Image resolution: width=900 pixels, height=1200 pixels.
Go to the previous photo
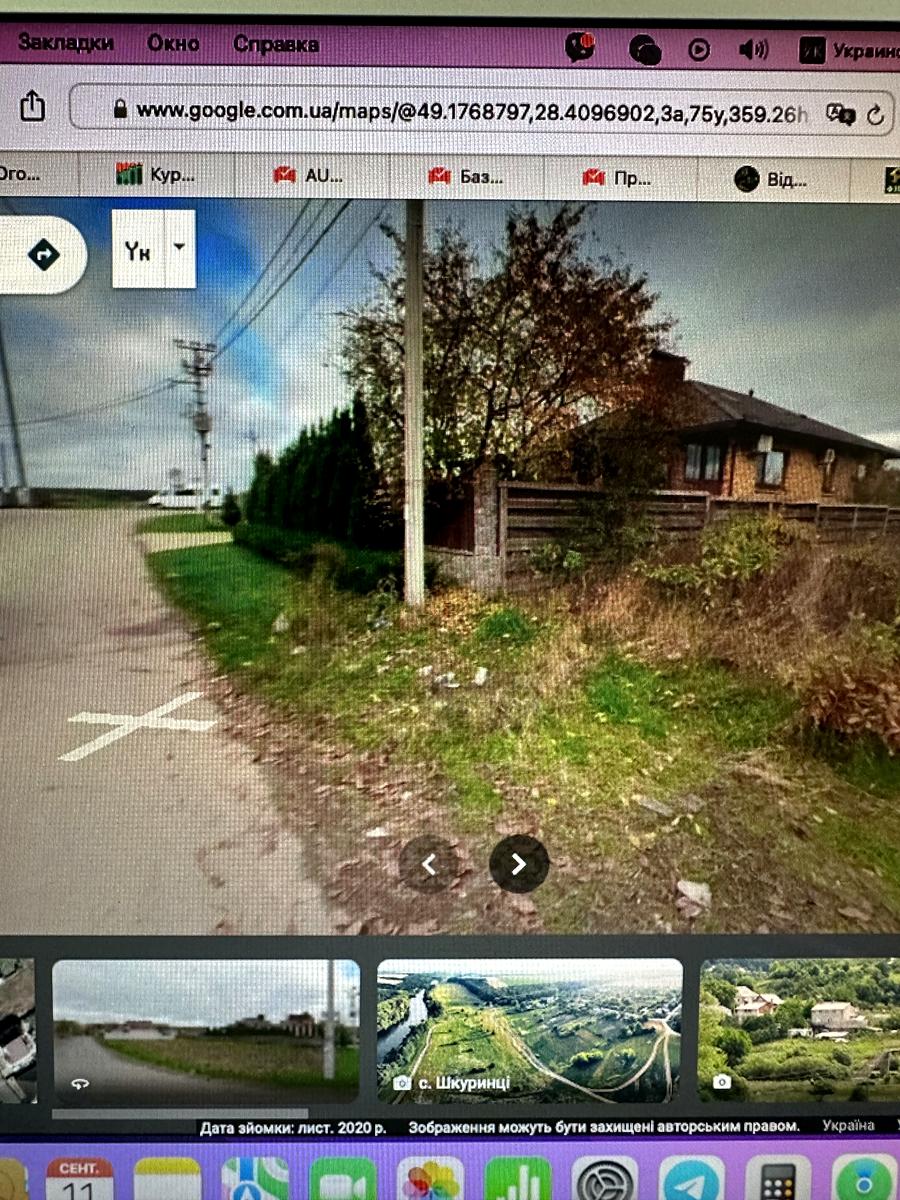(429, 864)
